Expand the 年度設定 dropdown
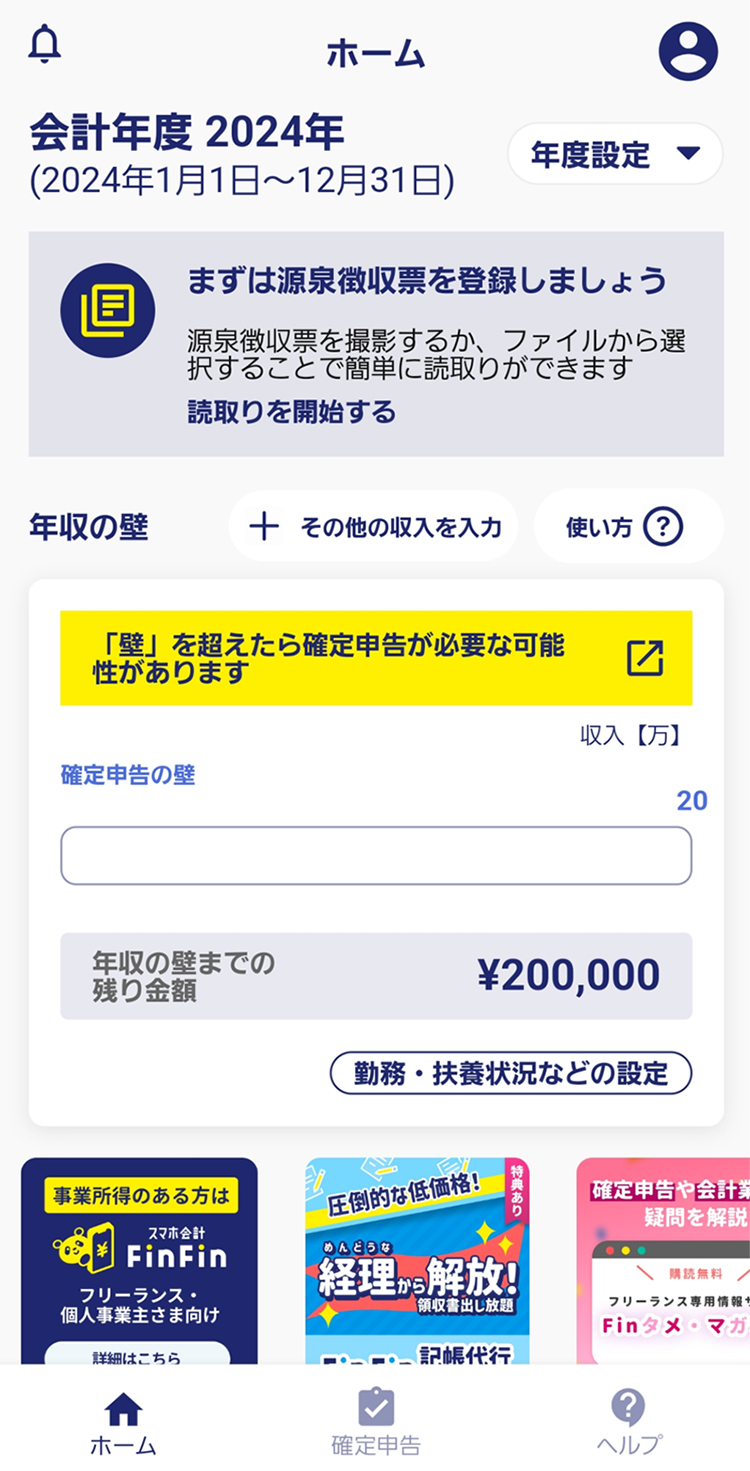750x1471 pixels. pos(615,154)
